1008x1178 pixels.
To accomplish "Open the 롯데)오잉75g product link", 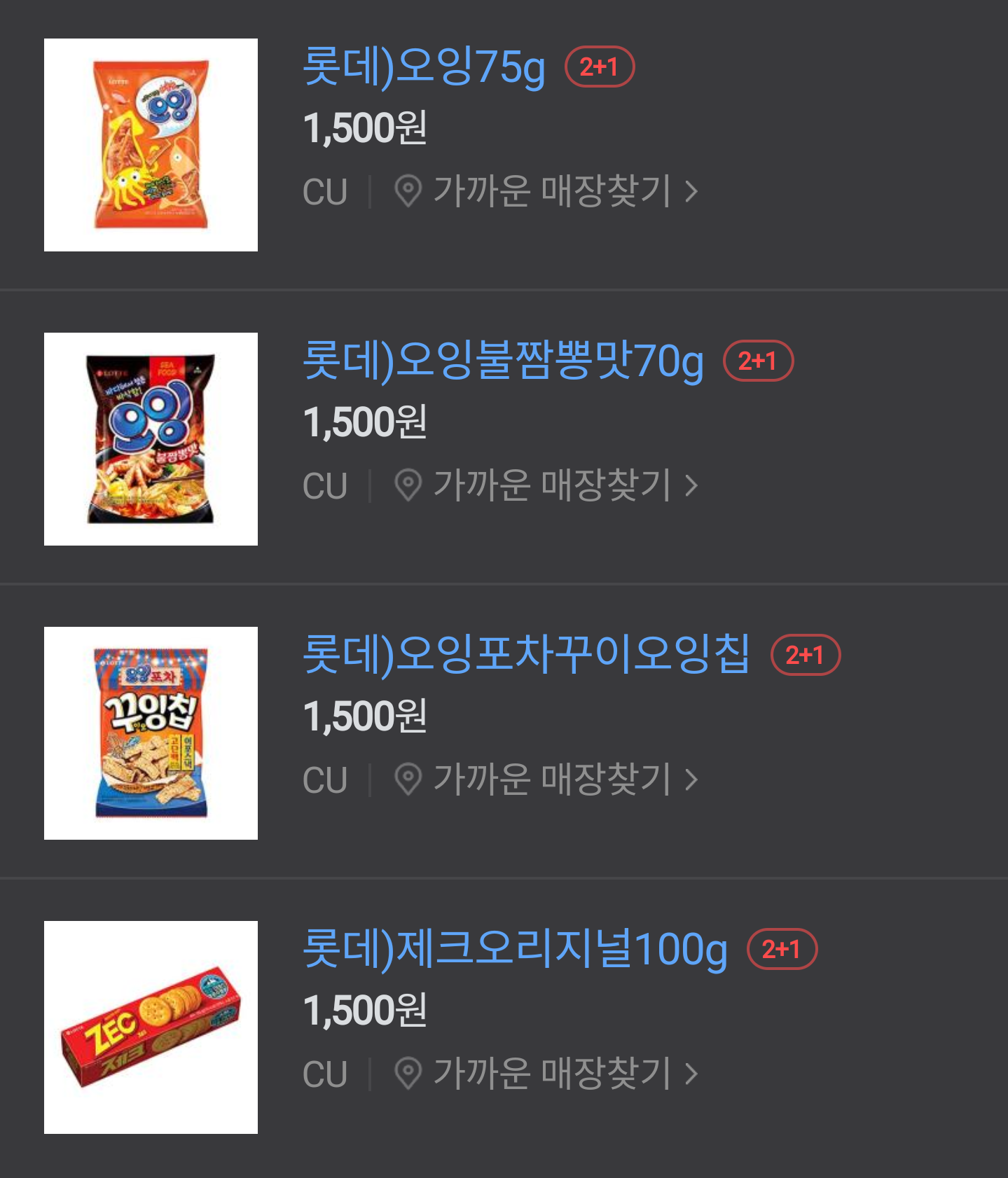I will pyautogui.click(x=423, y=67).
